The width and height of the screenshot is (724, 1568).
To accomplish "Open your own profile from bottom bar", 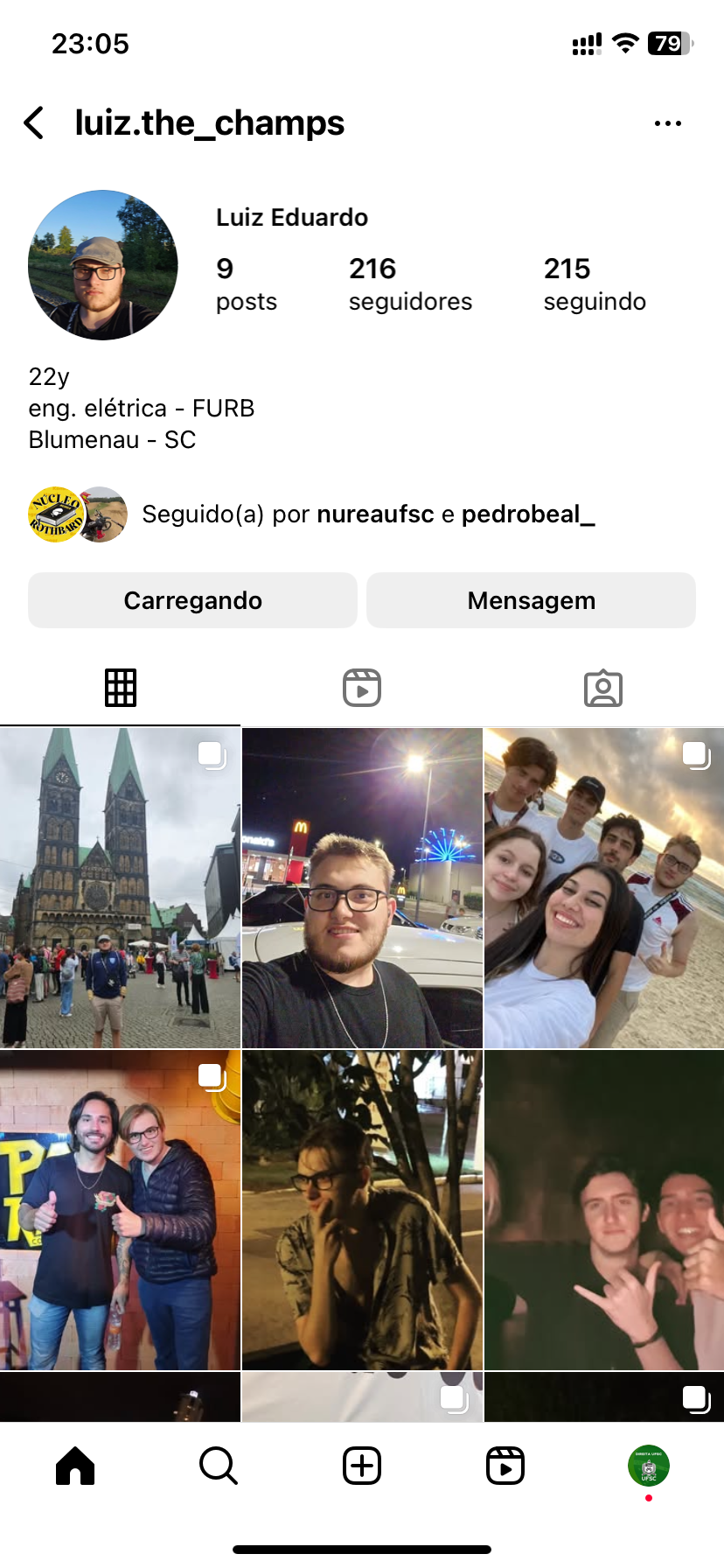I will (x=648, y=1466).
